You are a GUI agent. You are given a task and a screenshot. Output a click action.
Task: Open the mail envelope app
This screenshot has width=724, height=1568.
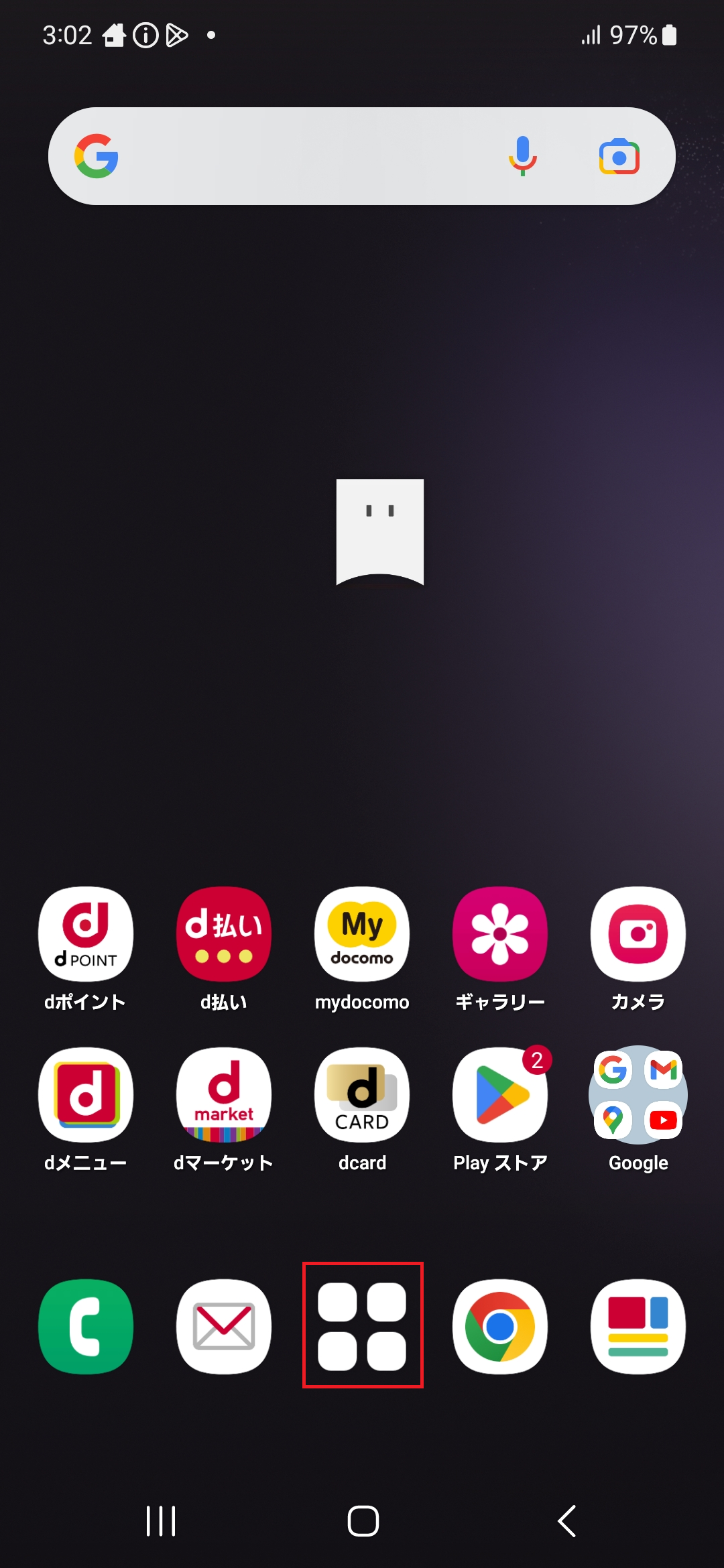coord(224,1327)
